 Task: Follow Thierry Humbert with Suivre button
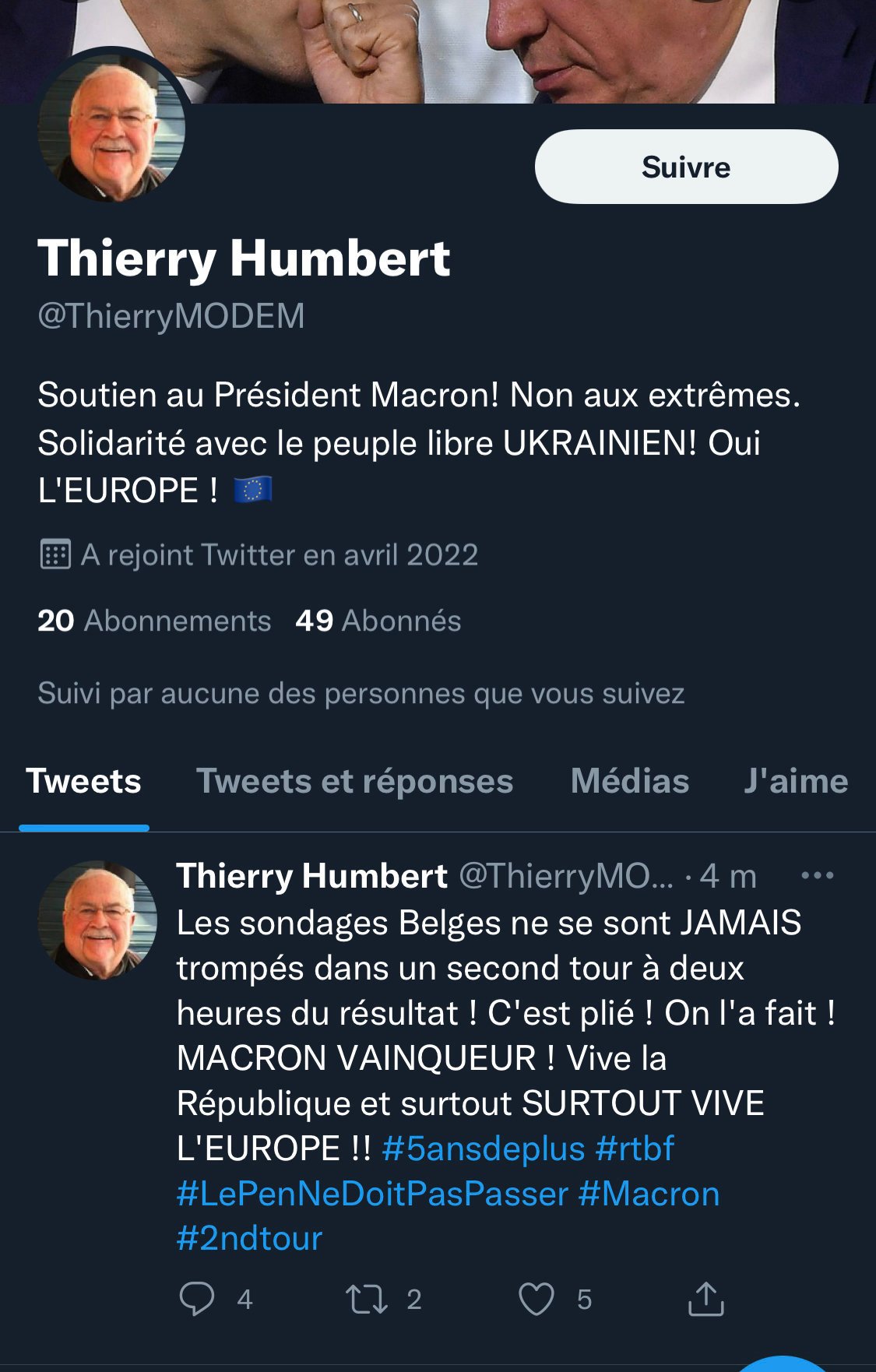click(686, 167)
